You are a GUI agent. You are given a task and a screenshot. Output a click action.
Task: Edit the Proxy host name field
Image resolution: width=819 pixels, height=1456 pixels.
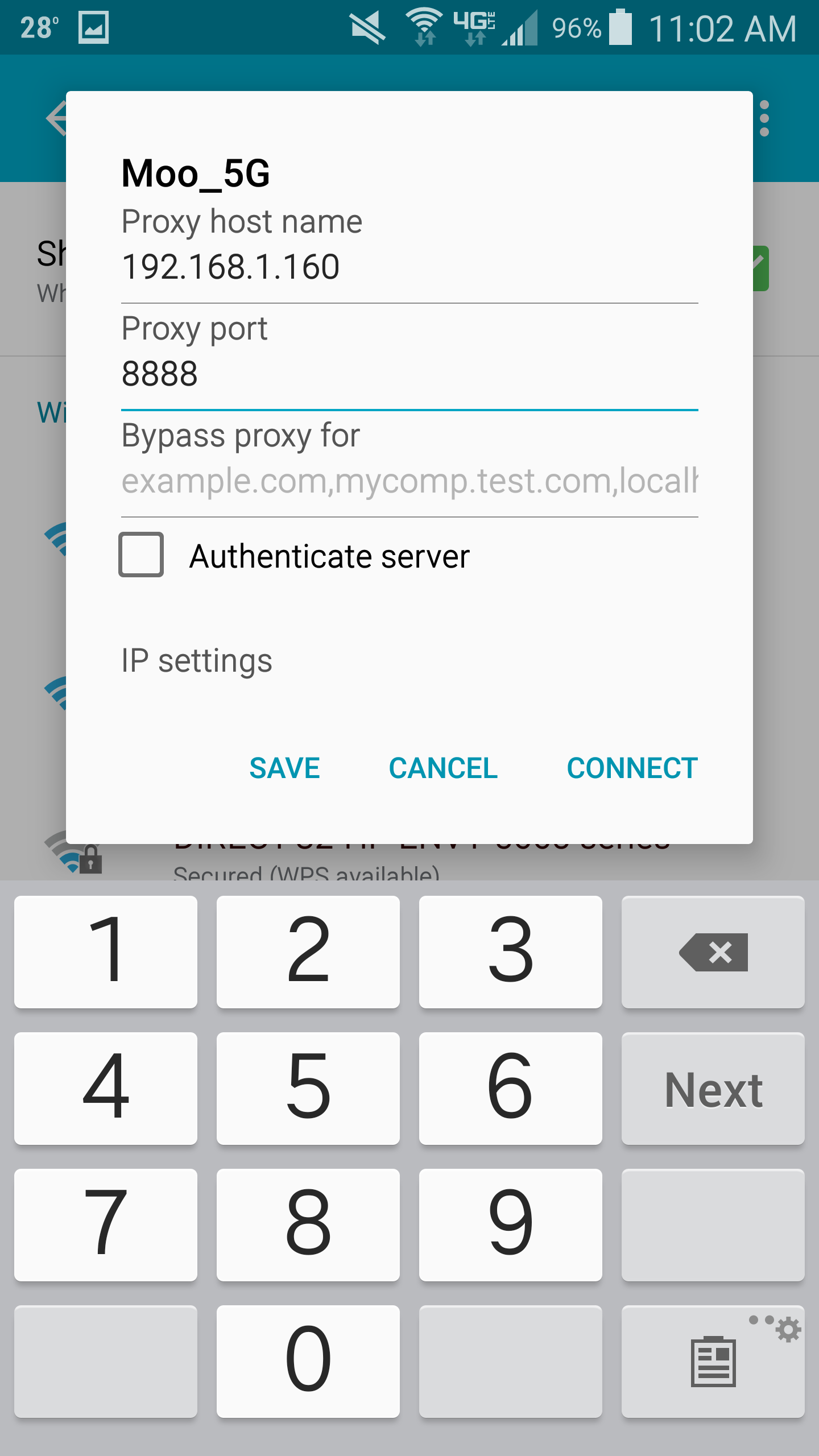click(409, 267)
